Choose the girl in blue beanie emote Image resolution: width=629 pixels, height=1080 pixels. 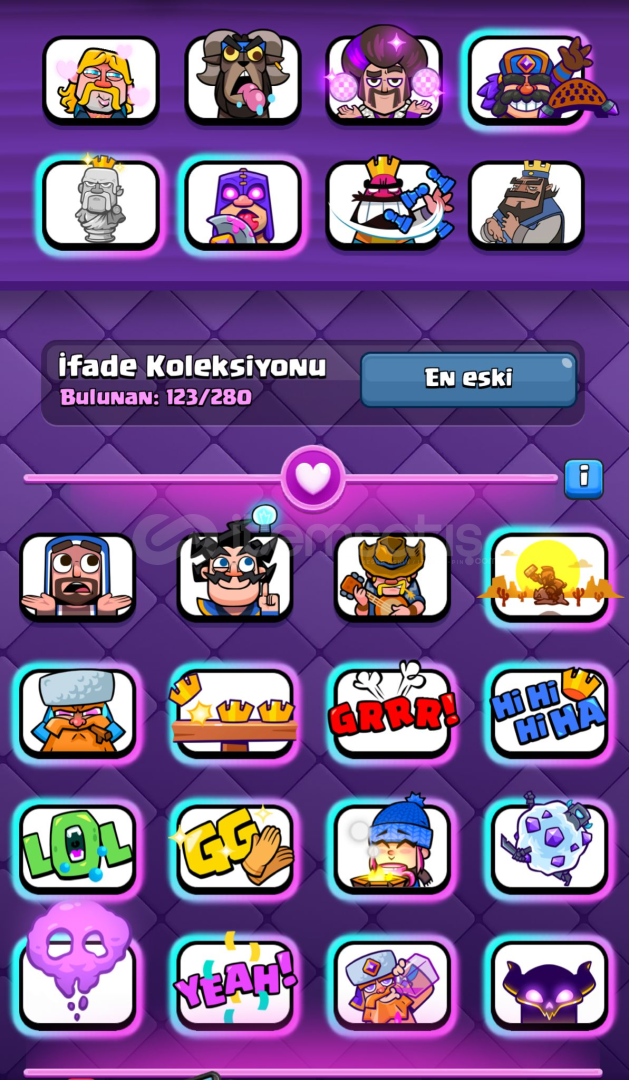[x=392, y=849]
